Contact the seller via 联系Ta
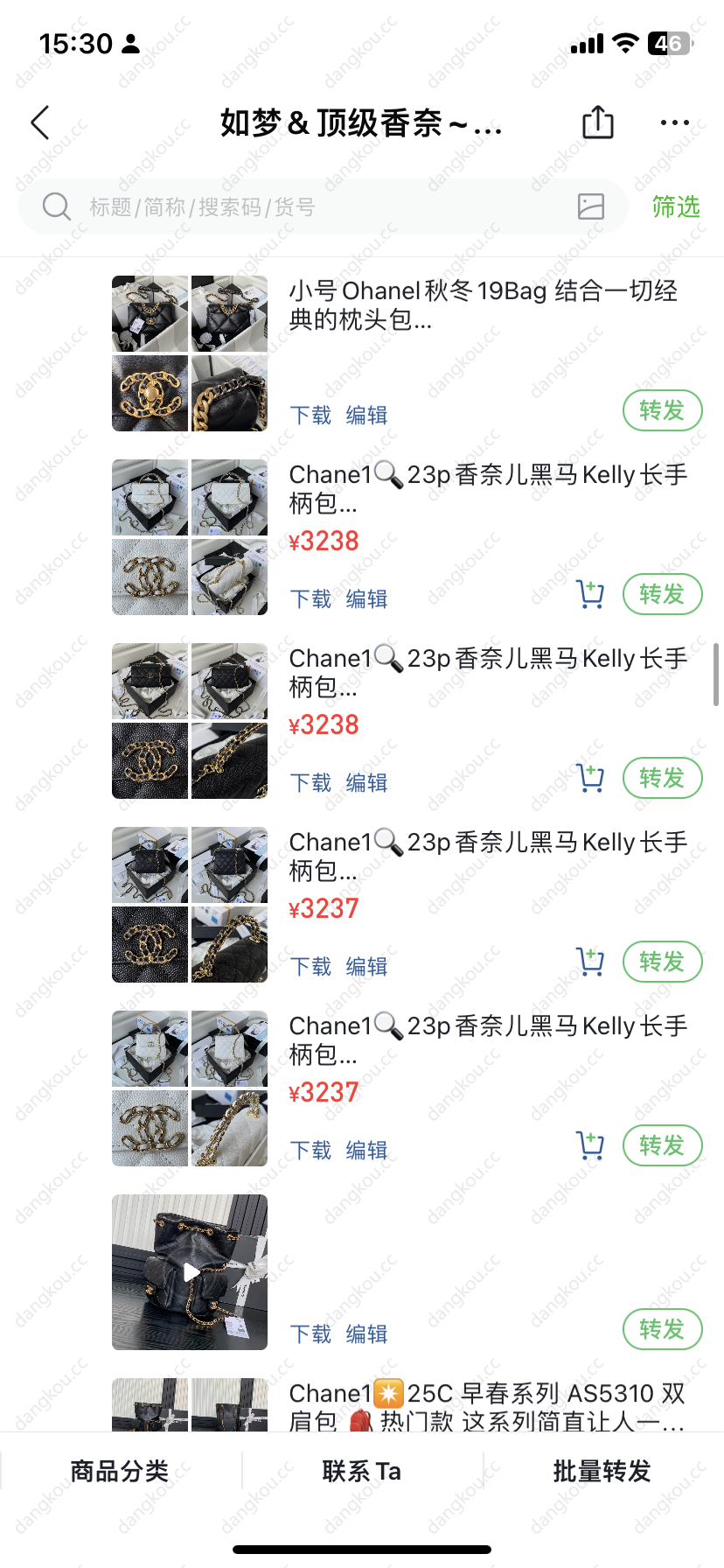This screenshot has width=724, height=1568. pyautogui.click(x=362, y=1471)
